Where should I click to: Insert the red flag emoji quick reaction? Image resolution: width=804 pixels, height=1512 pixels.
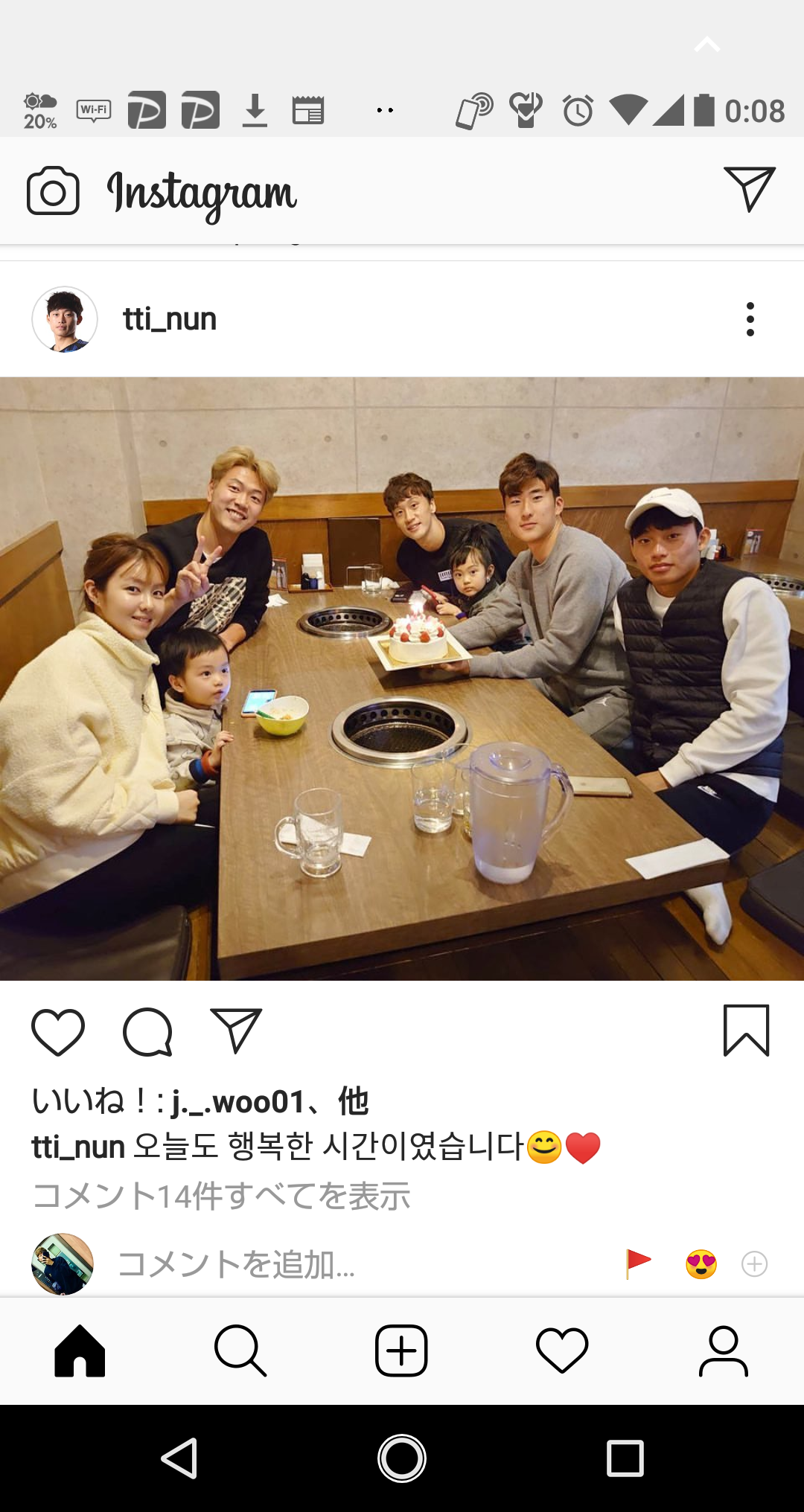637,1263
